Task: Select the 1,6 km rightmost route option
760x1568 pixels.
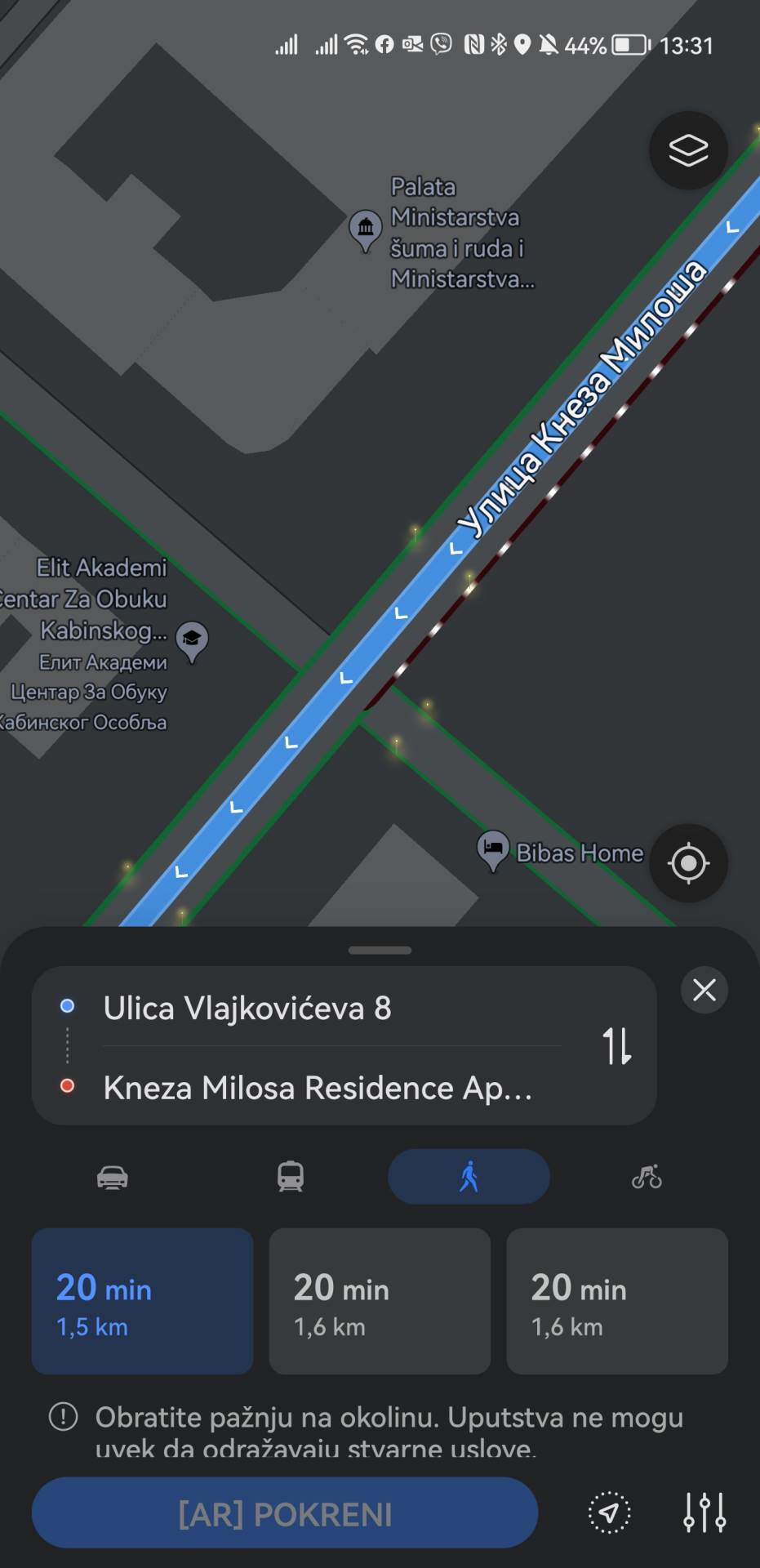Action: coord(616,1301)
